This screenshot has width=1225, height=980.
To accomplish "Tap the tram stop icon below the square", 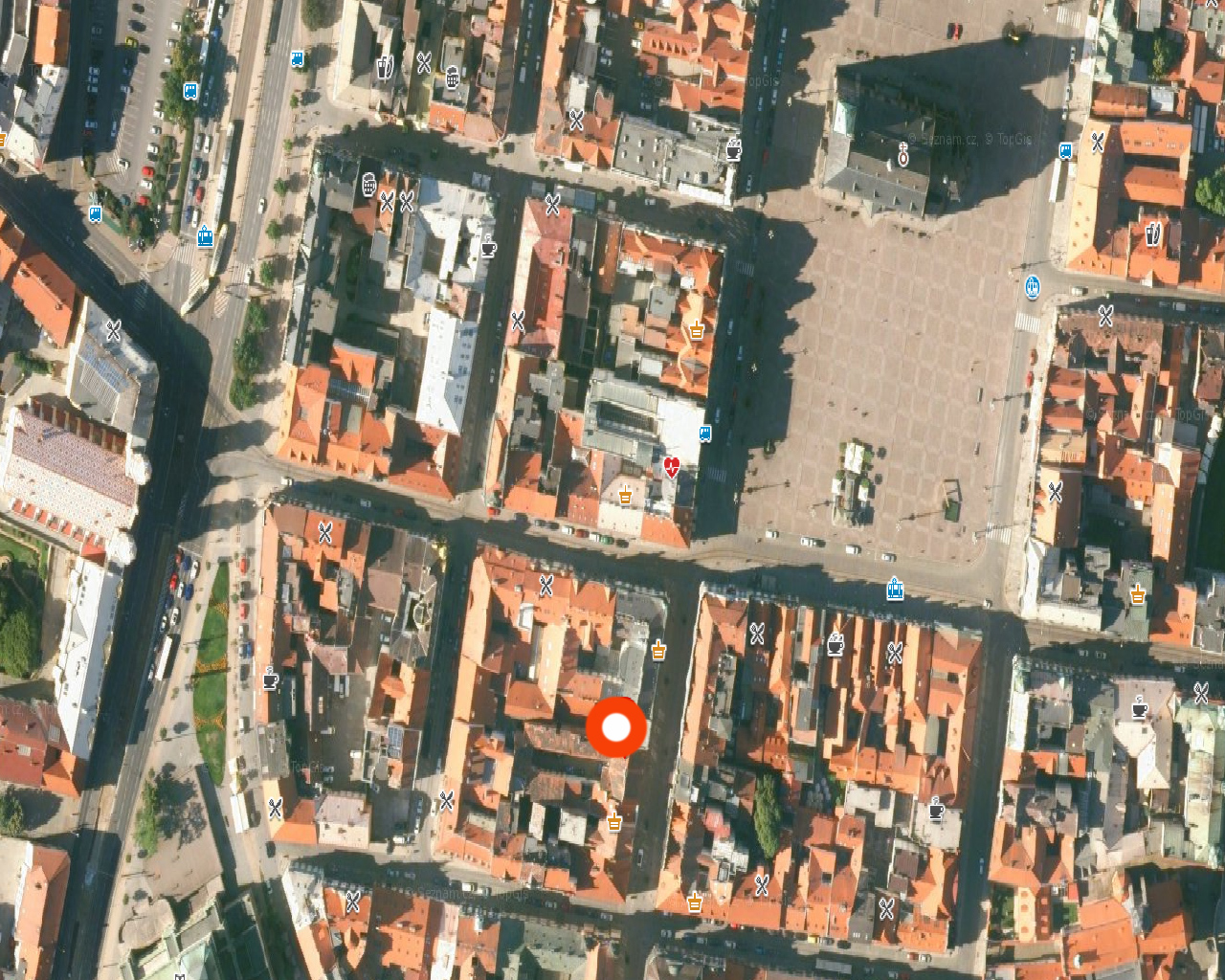I will pos(895,589).
